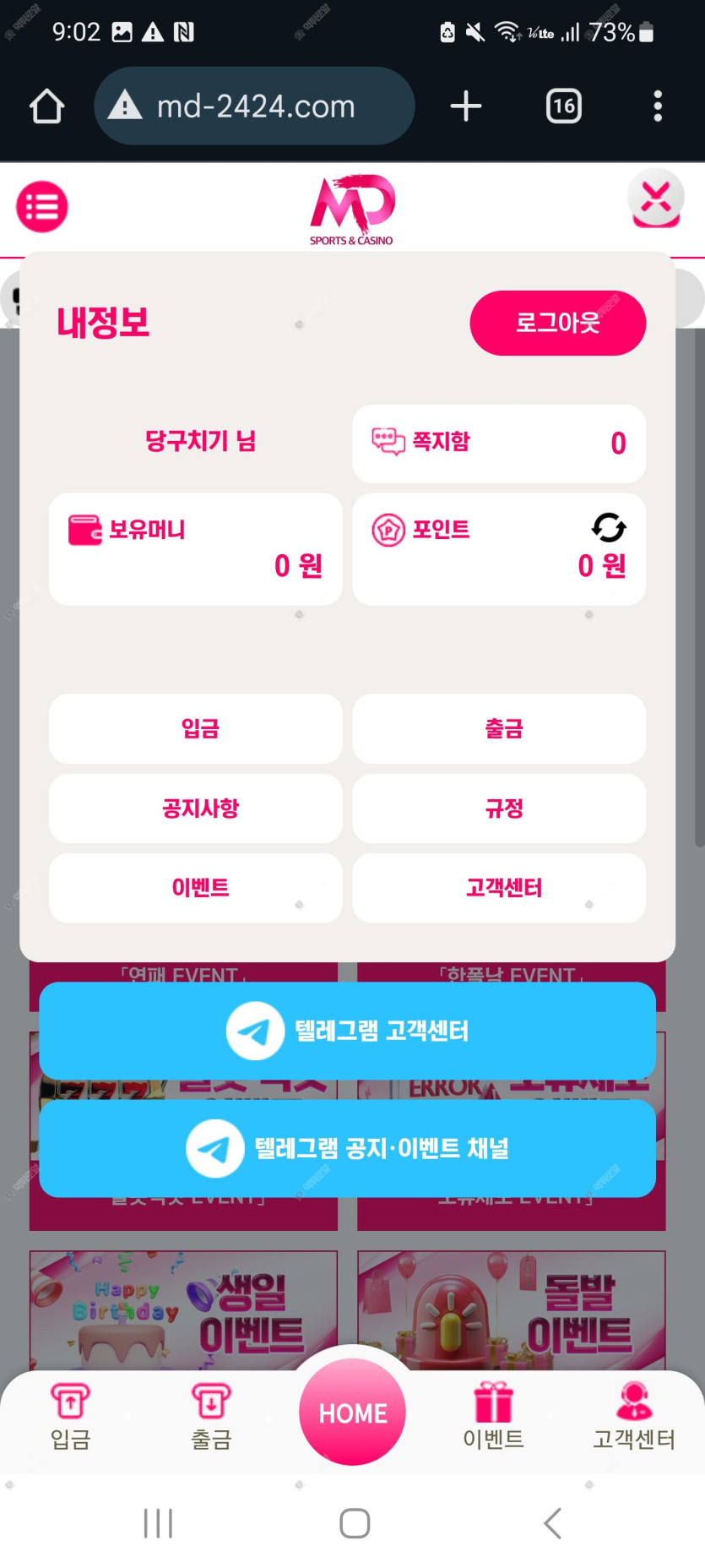Switch to the 이벤트 tab in bottom bar

(x=493, y=1417)
